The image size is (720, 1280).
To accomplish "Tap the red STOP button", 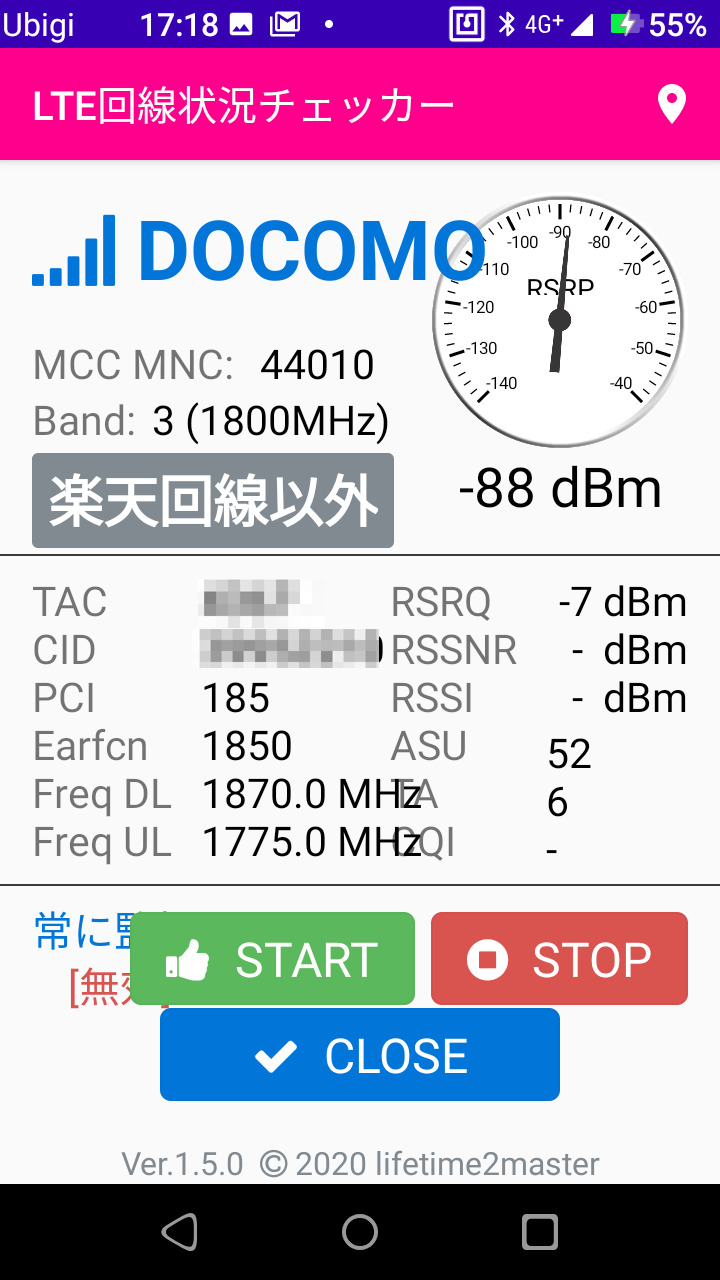I will click(x=559, y=959).
